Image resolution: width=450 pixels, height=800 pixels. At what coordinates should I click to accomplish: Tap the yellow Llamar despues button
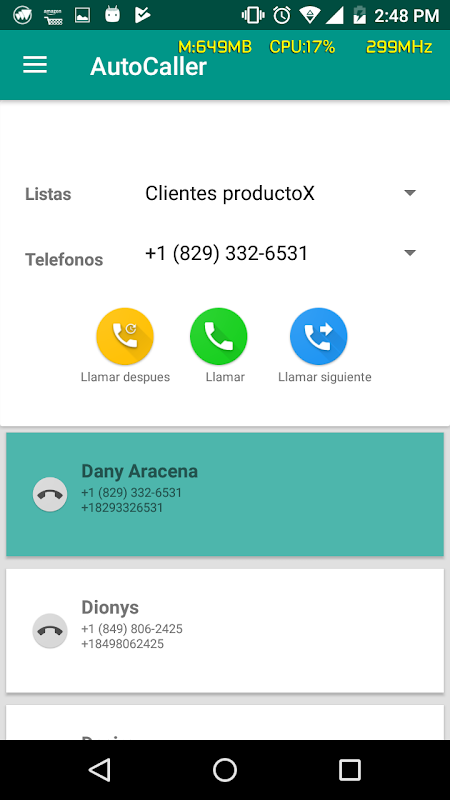[x=125, y=336]
